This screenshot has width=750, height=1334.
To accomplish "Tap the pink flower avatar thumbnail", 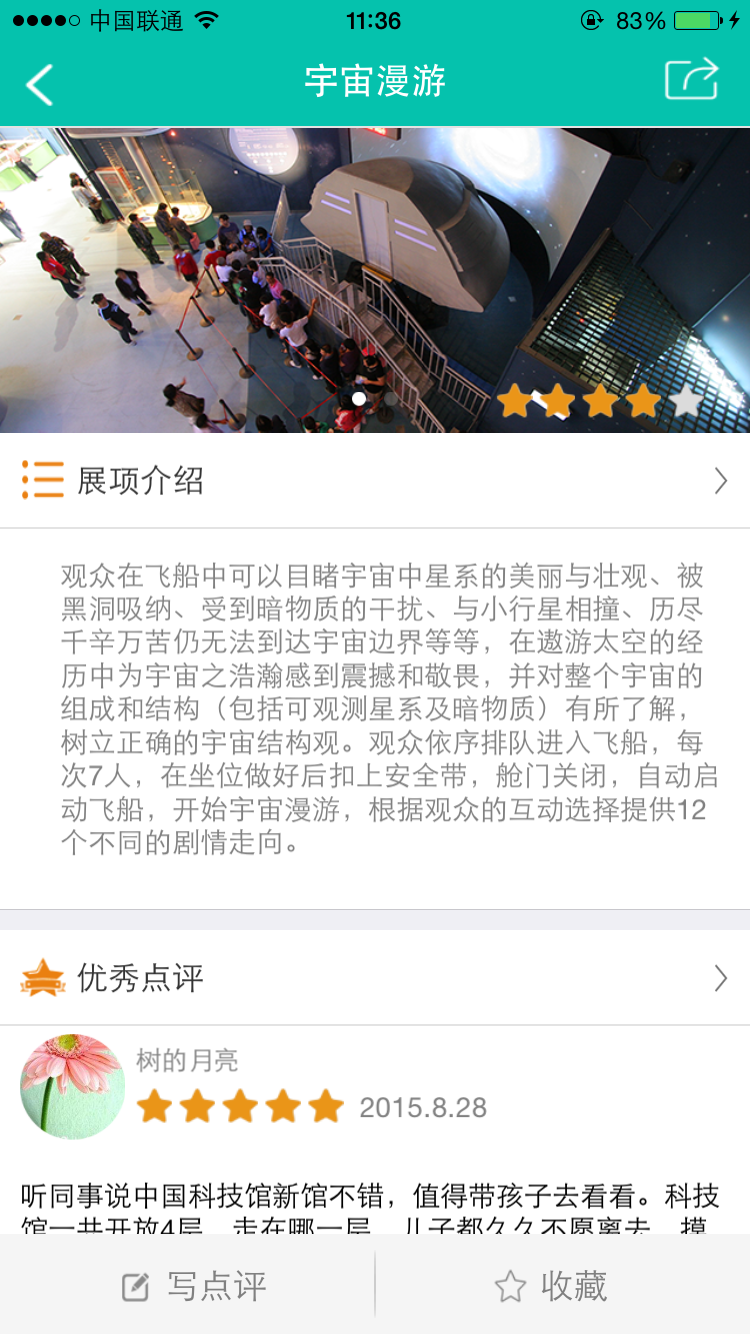I will coord(72,1090).
